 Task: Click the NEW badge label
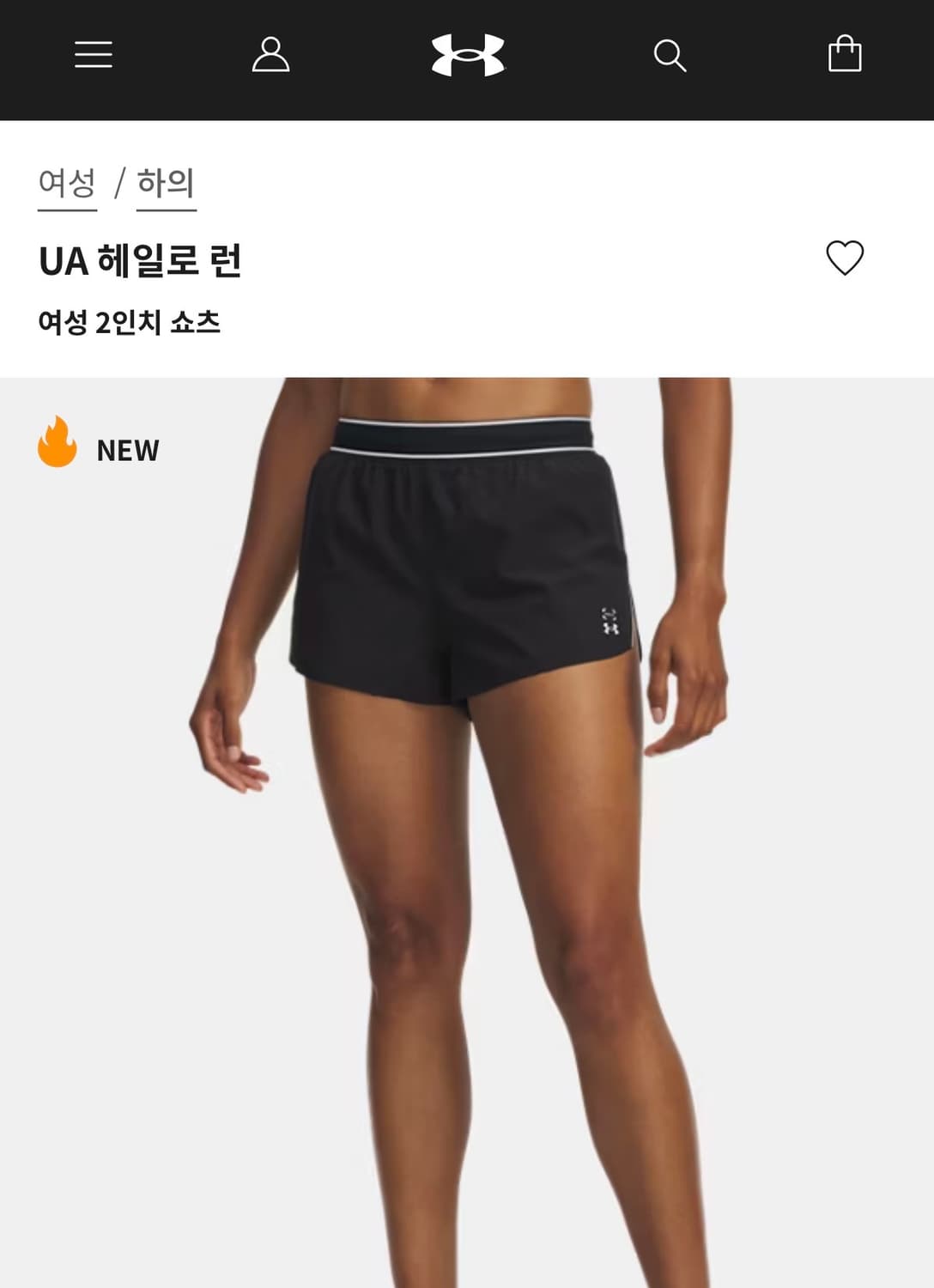tap(128, 448)
